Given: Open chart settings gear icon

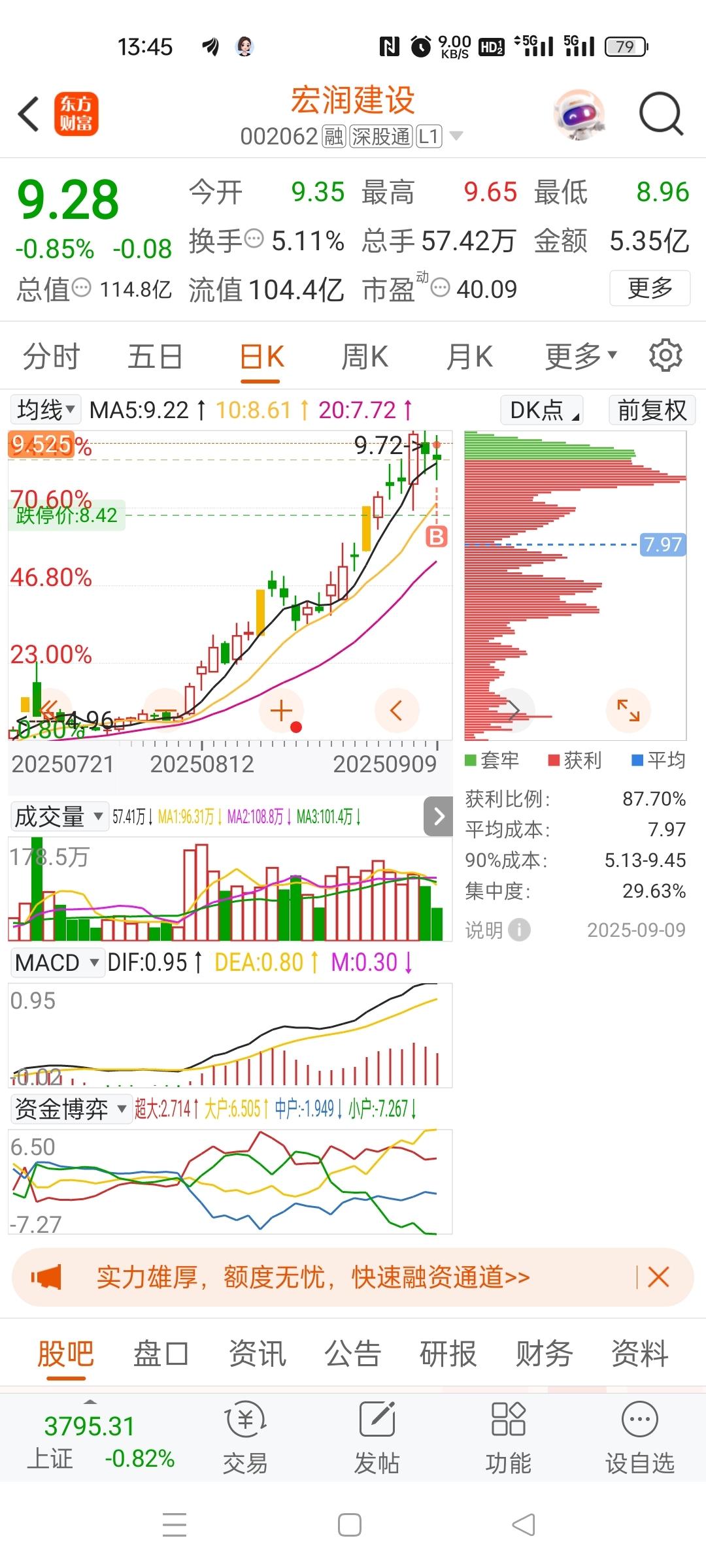Looking at the screenshot, I should pos(665,355).
